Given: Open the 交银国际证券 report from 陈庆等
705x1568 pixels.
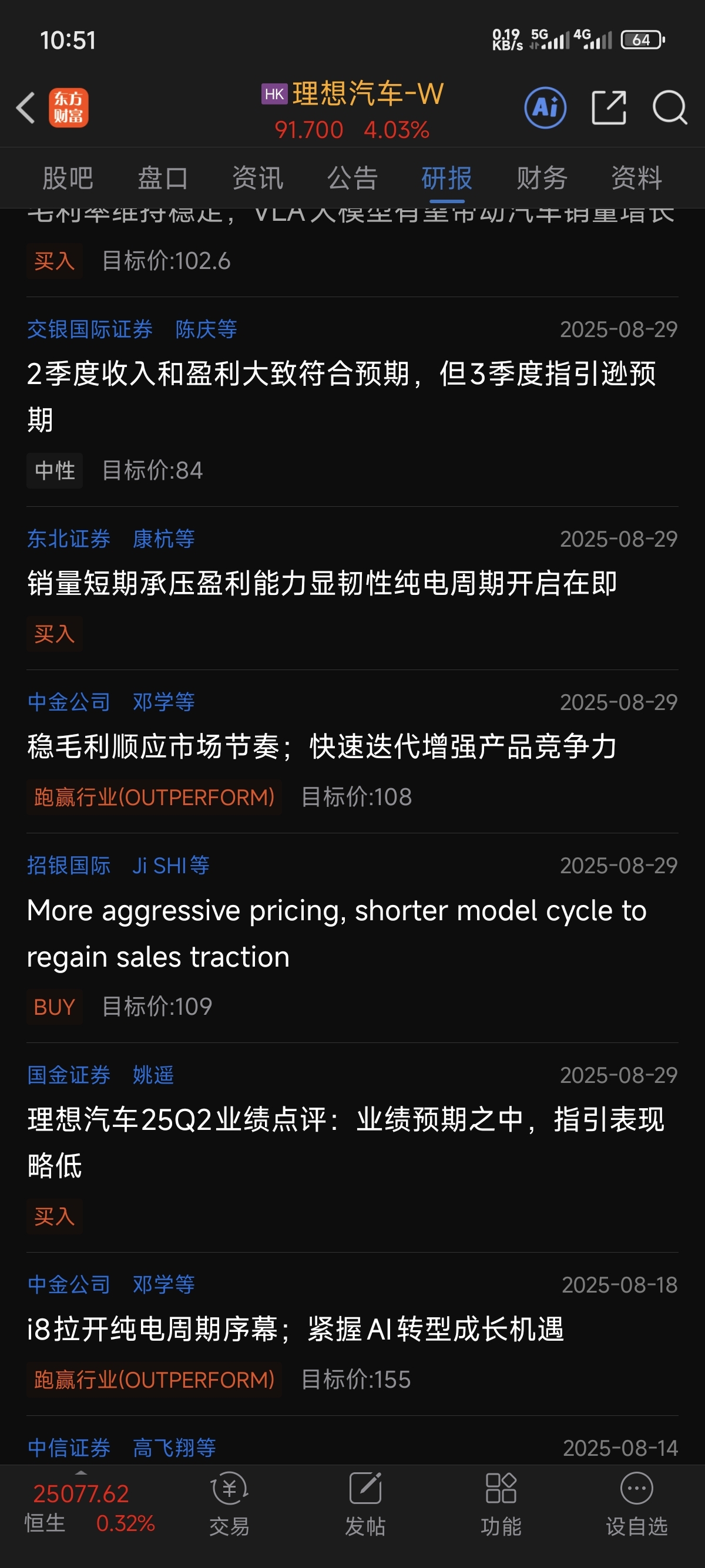Looking at the screenshot, I should point(352,402).
